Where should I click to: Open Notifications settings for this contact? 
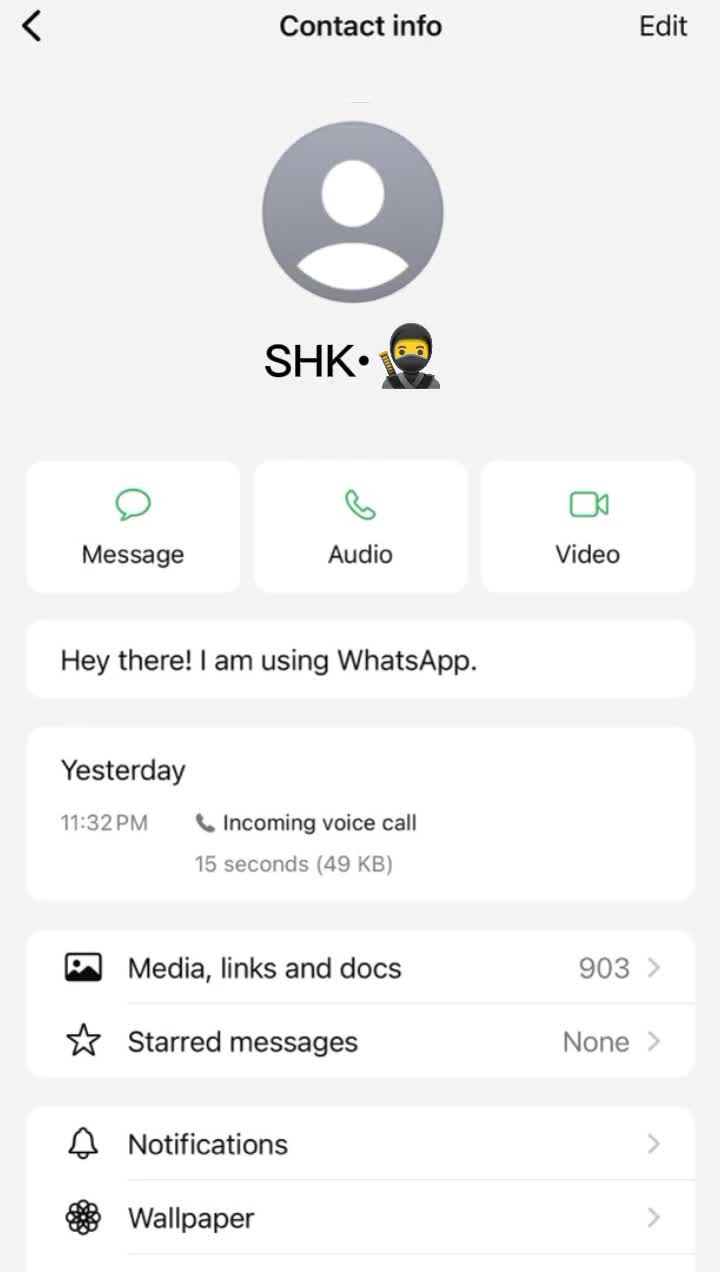[x=360, y=1144]
